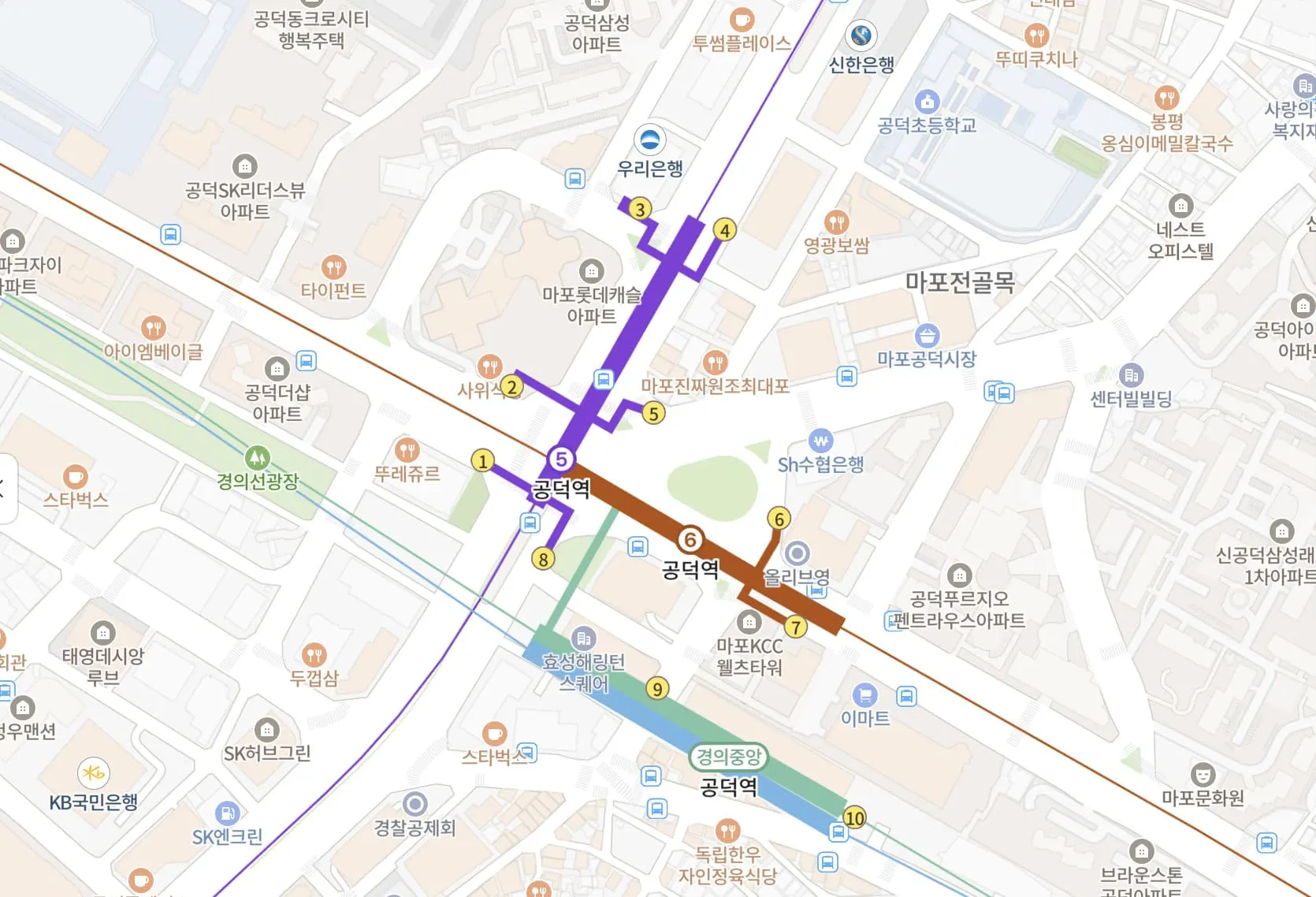Select the SK엔크린 gas station marker
Screen dimensions: 1316x897
[227, 813]
